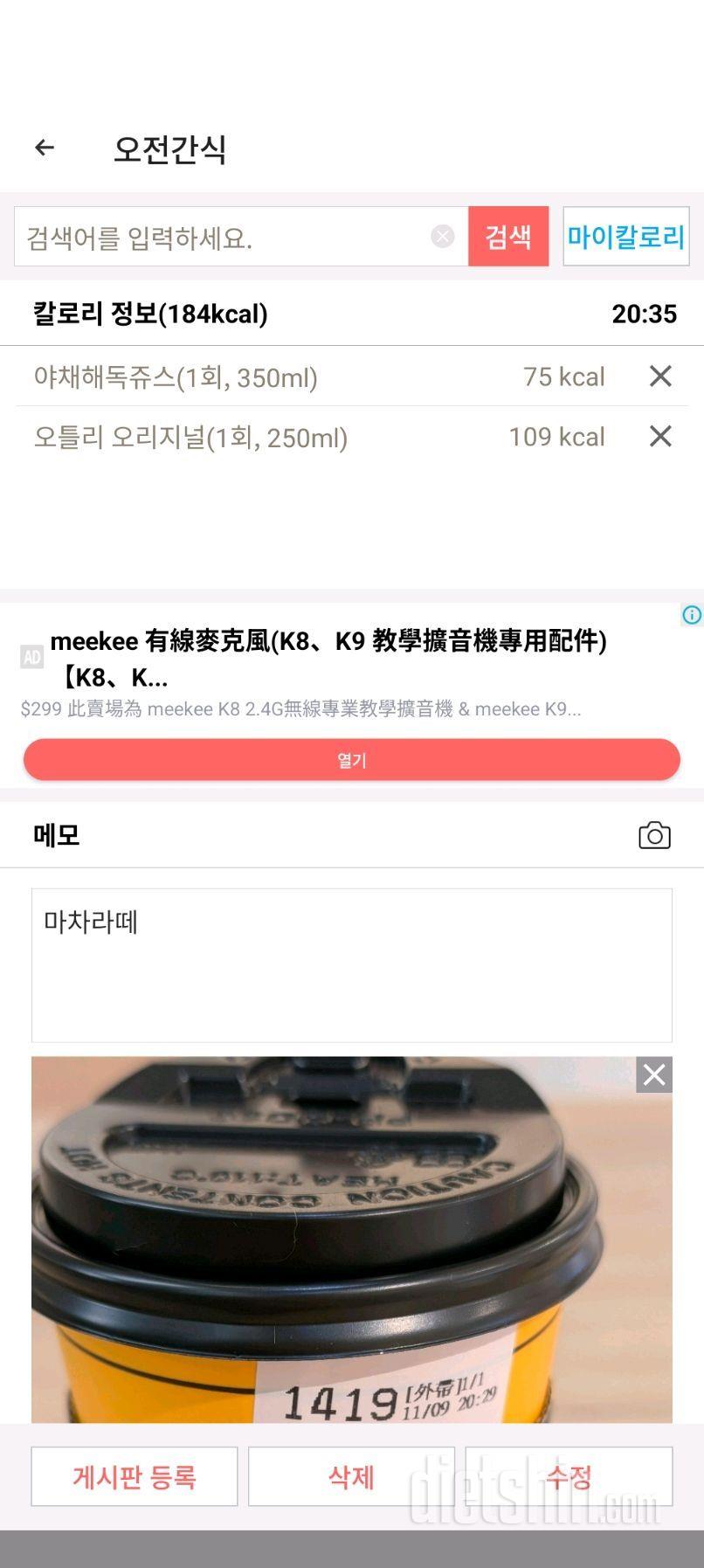704x1568 pixels.
Task: Clear the search field with the x icon
Action: (x=442, y=236)
